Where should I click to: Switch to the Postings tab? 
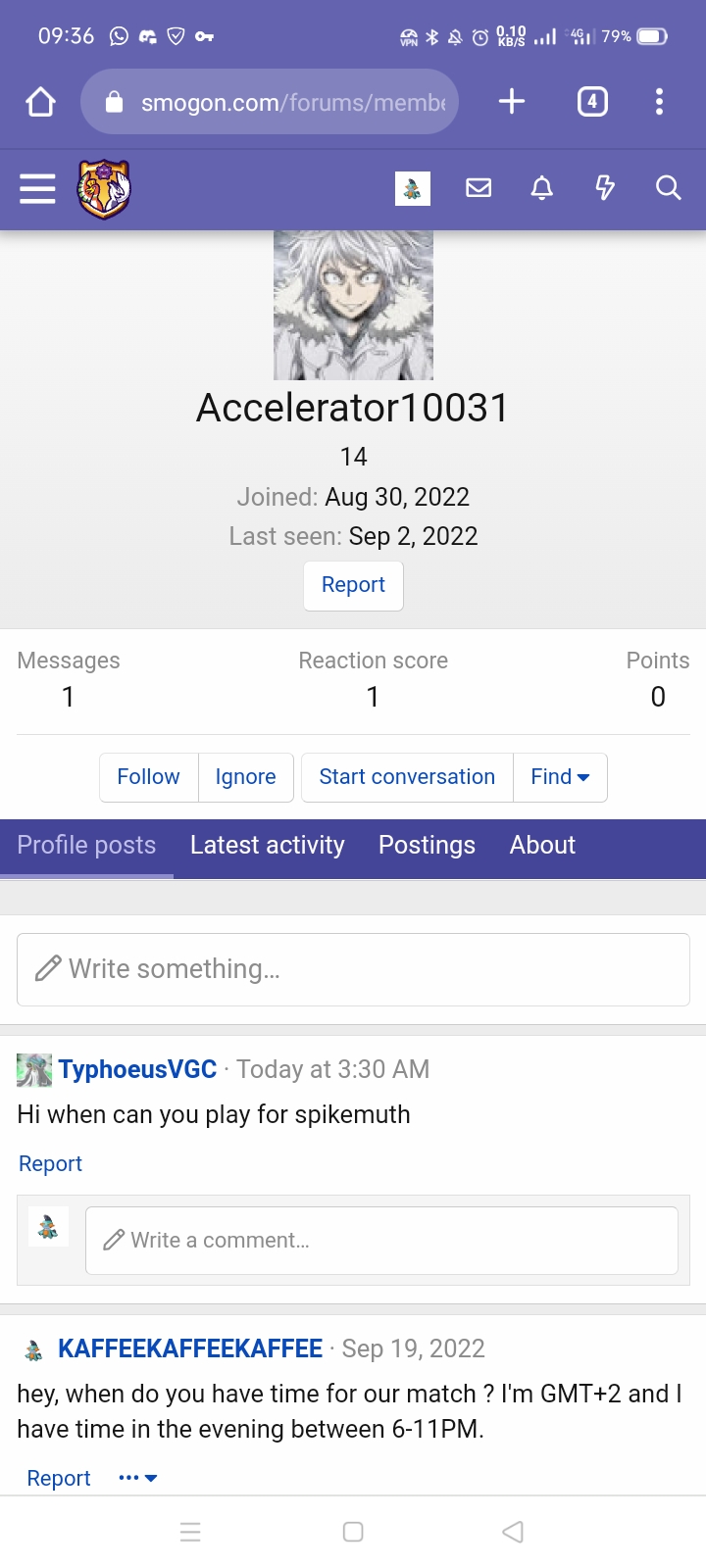(427, 846)
